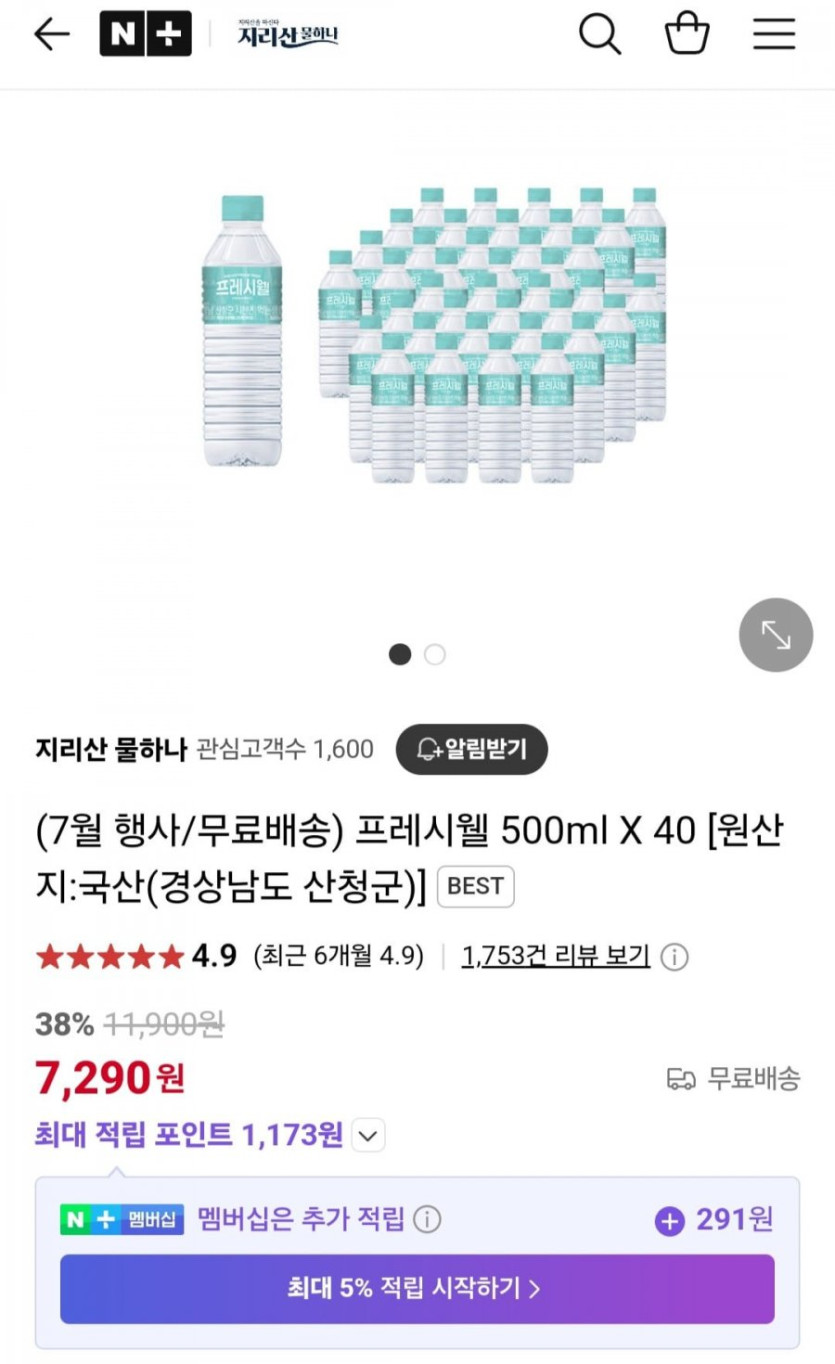Open the N+ store home
The width and height of the screenshot is (835, 1364).
click(x=145, y=35)
